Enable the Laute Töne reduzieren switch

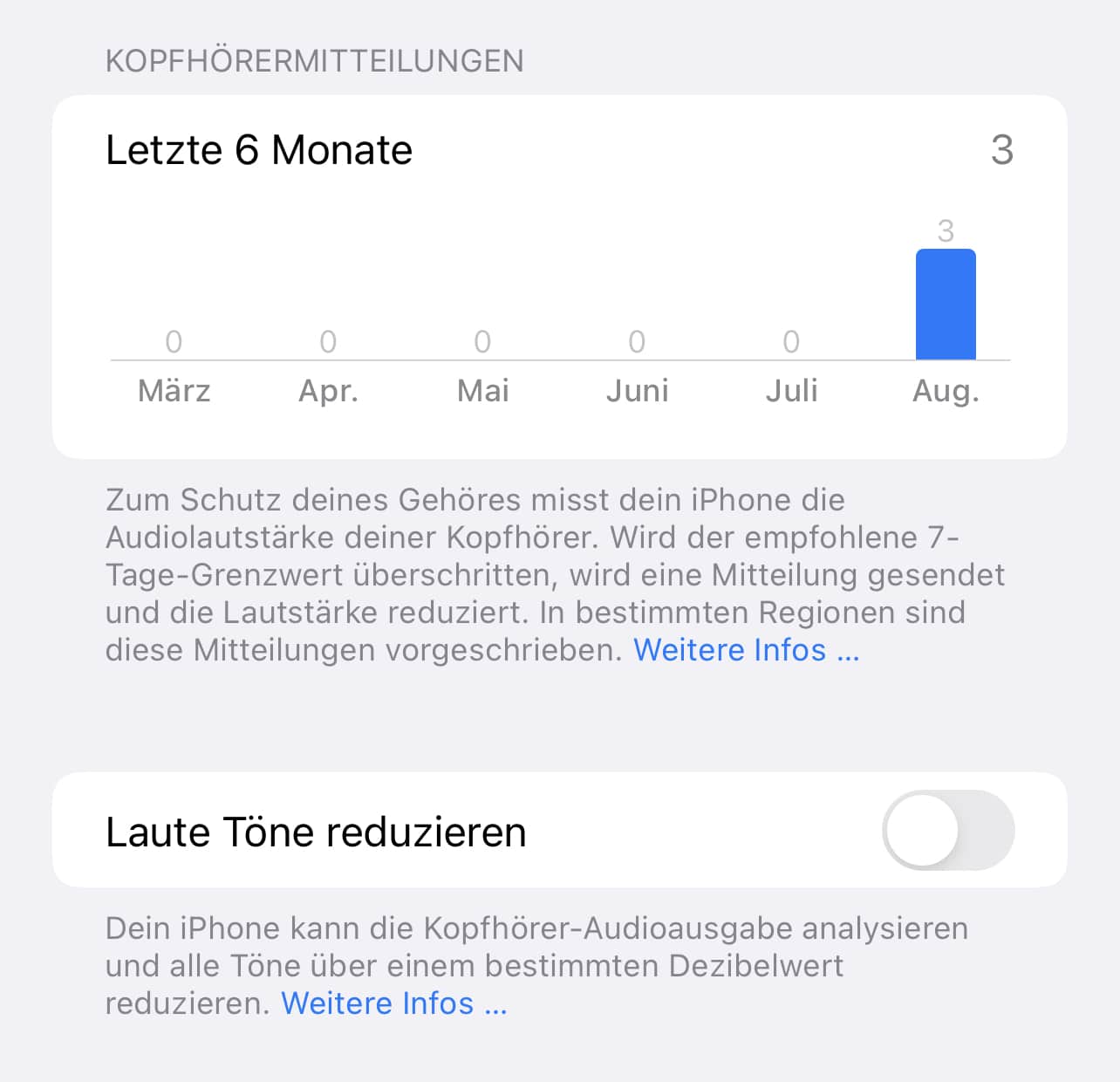[947, 830]
